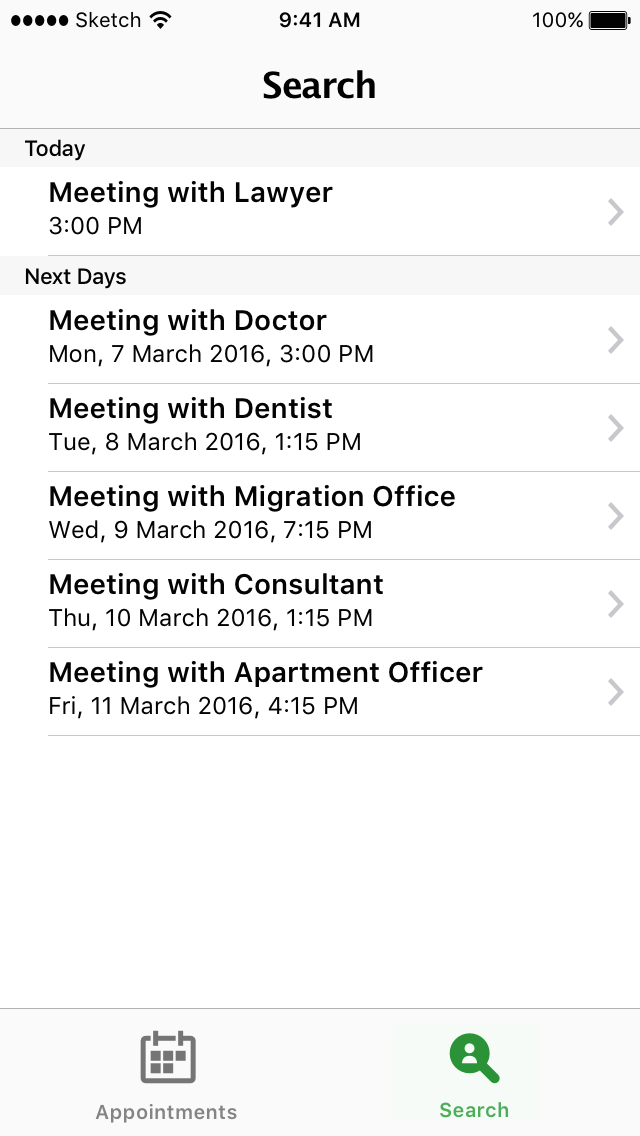Open Meeting with Consultant entry
This screenshot has width=640, height=1136.
pyautogui.click(x=320, y=602)
